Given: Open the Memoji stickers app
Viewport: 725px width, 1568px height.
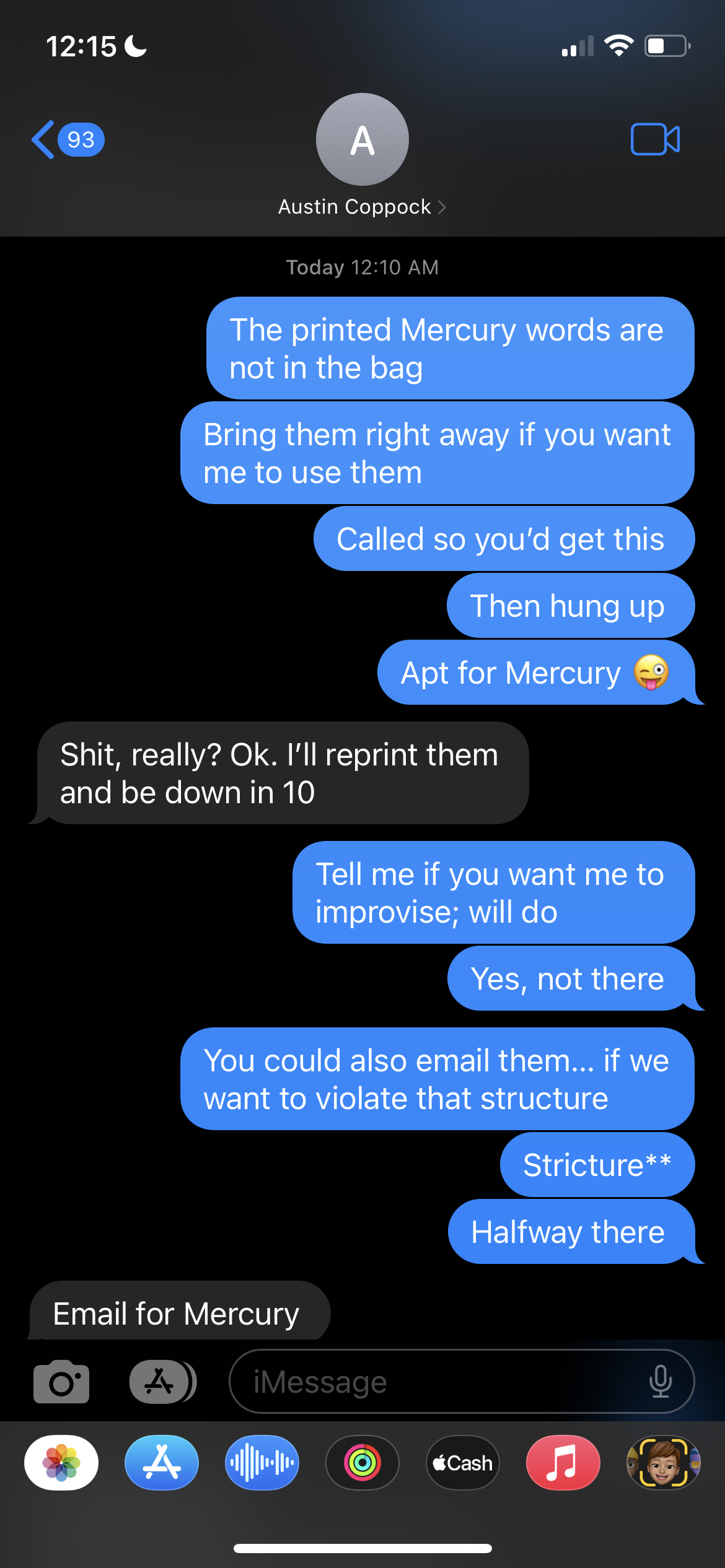Looking at the screenshot, I should [x=663, y=1463].
